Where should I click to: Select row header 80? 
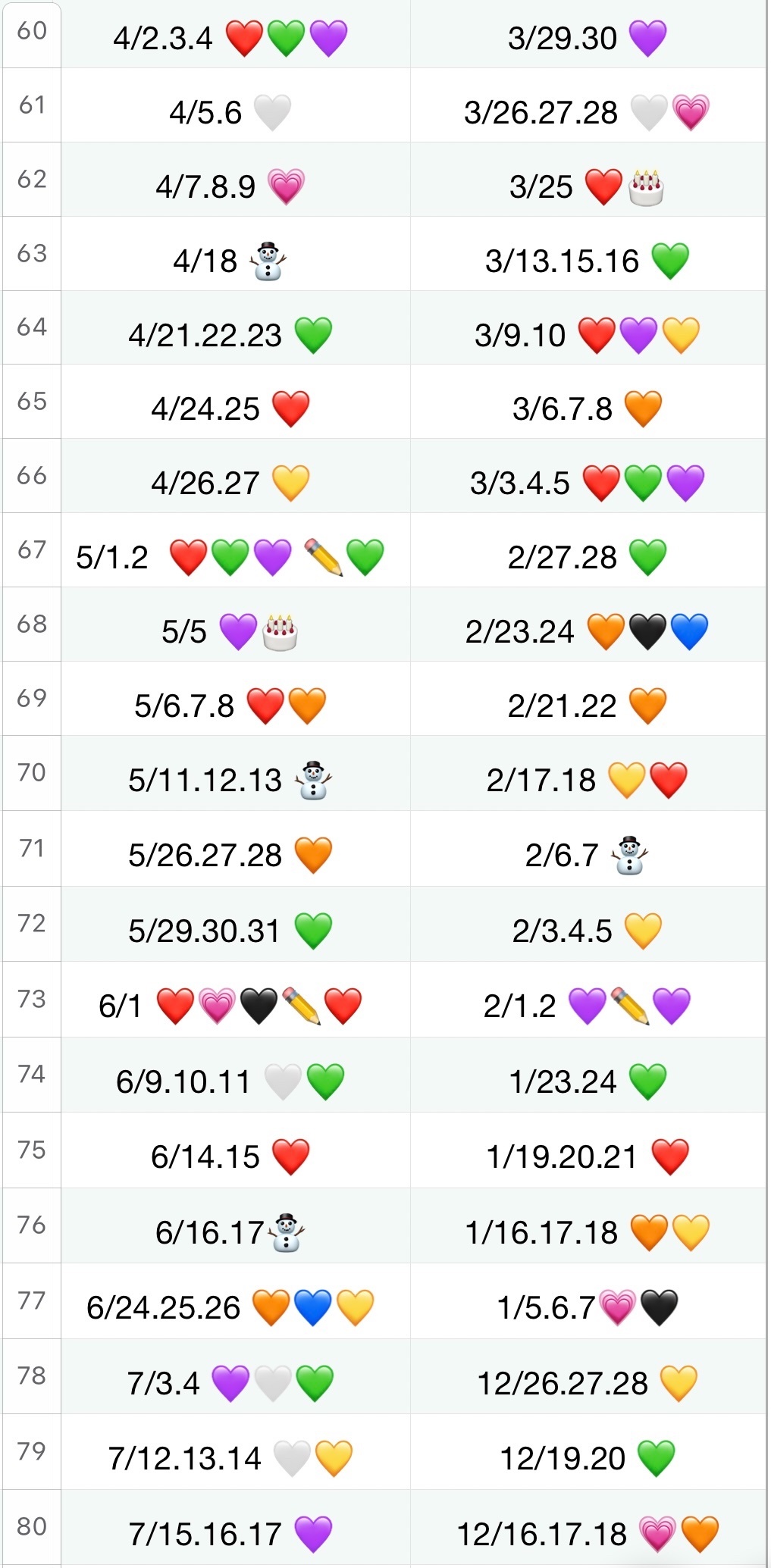click(32, 1527)
